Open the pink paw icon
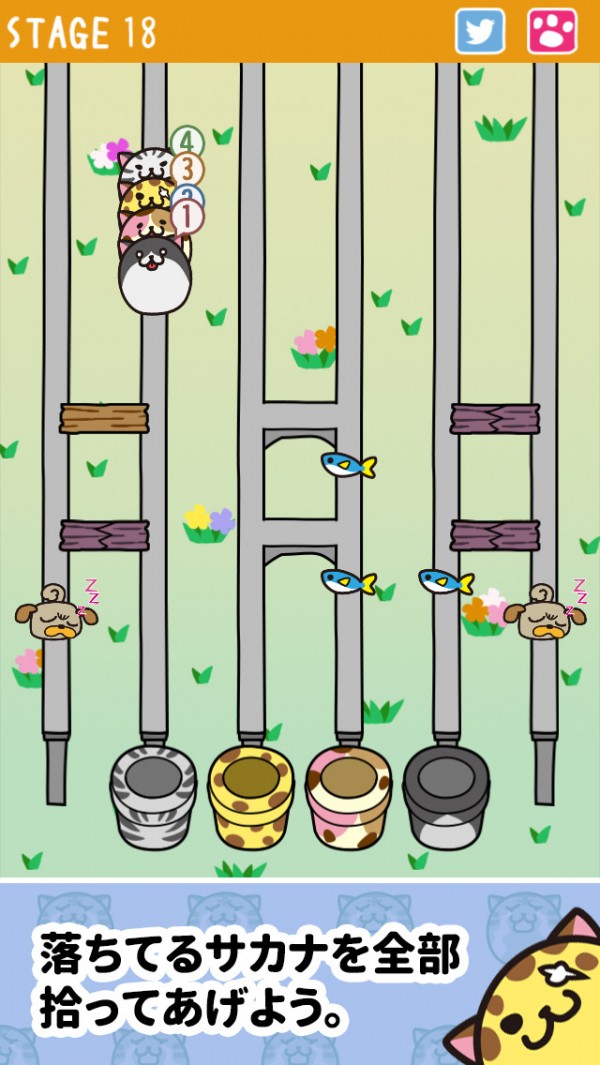This screenshot has width=600, height=1065. [x=552, y=31]
